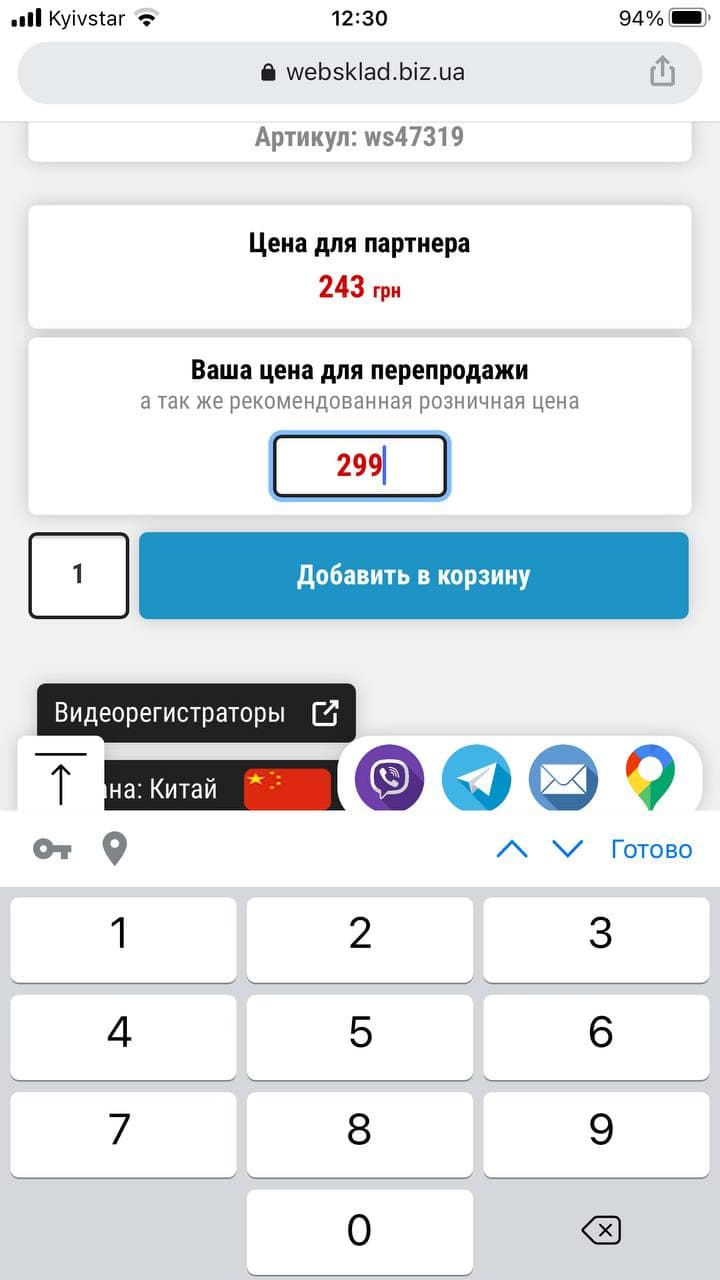The width and height of the screenshot is (720, 1280).
Task: Share this page from the address bar
Action: [x=662, y=72]
